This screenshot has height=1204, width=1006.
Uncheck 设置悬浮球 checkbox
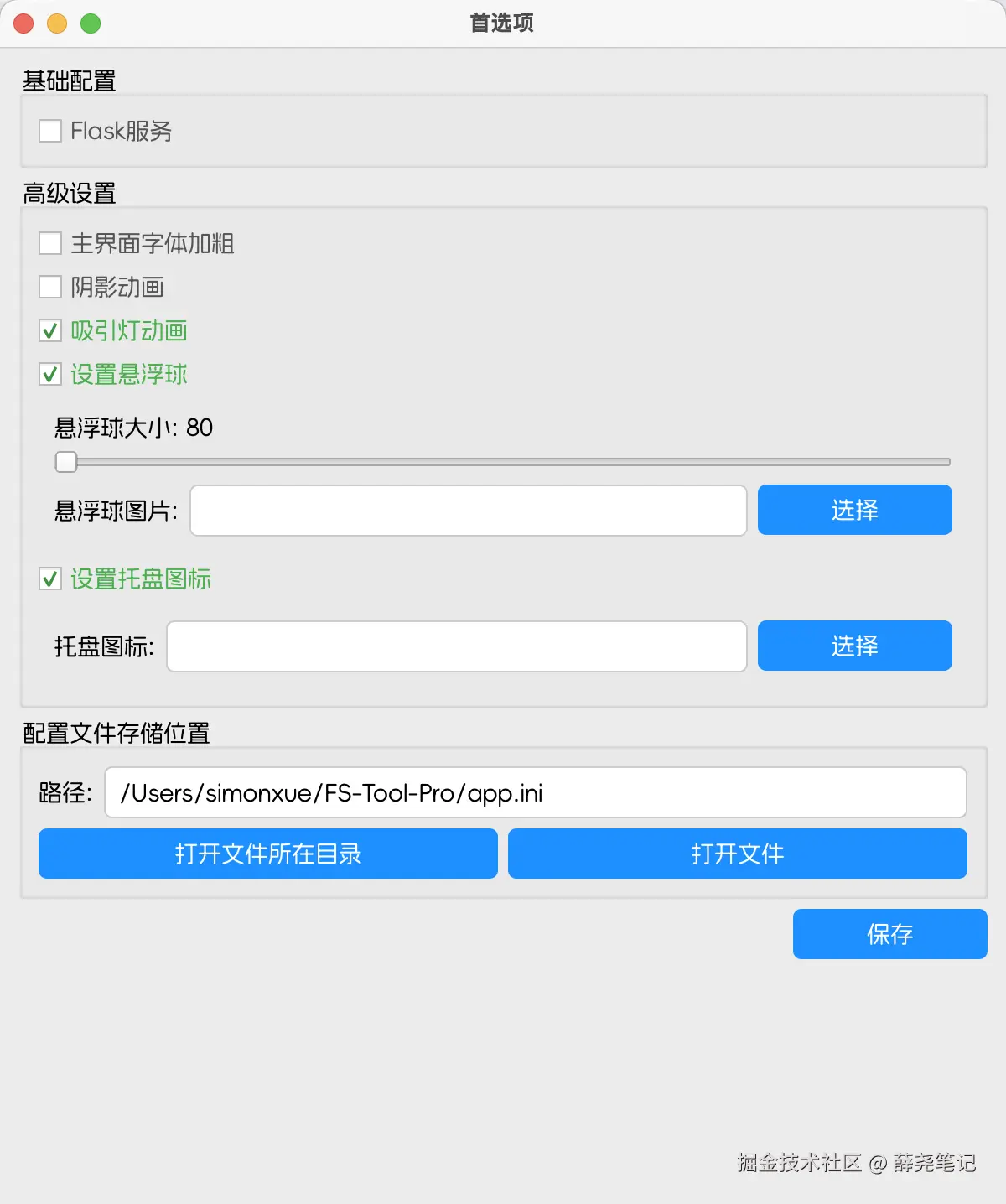click(50, 374)
